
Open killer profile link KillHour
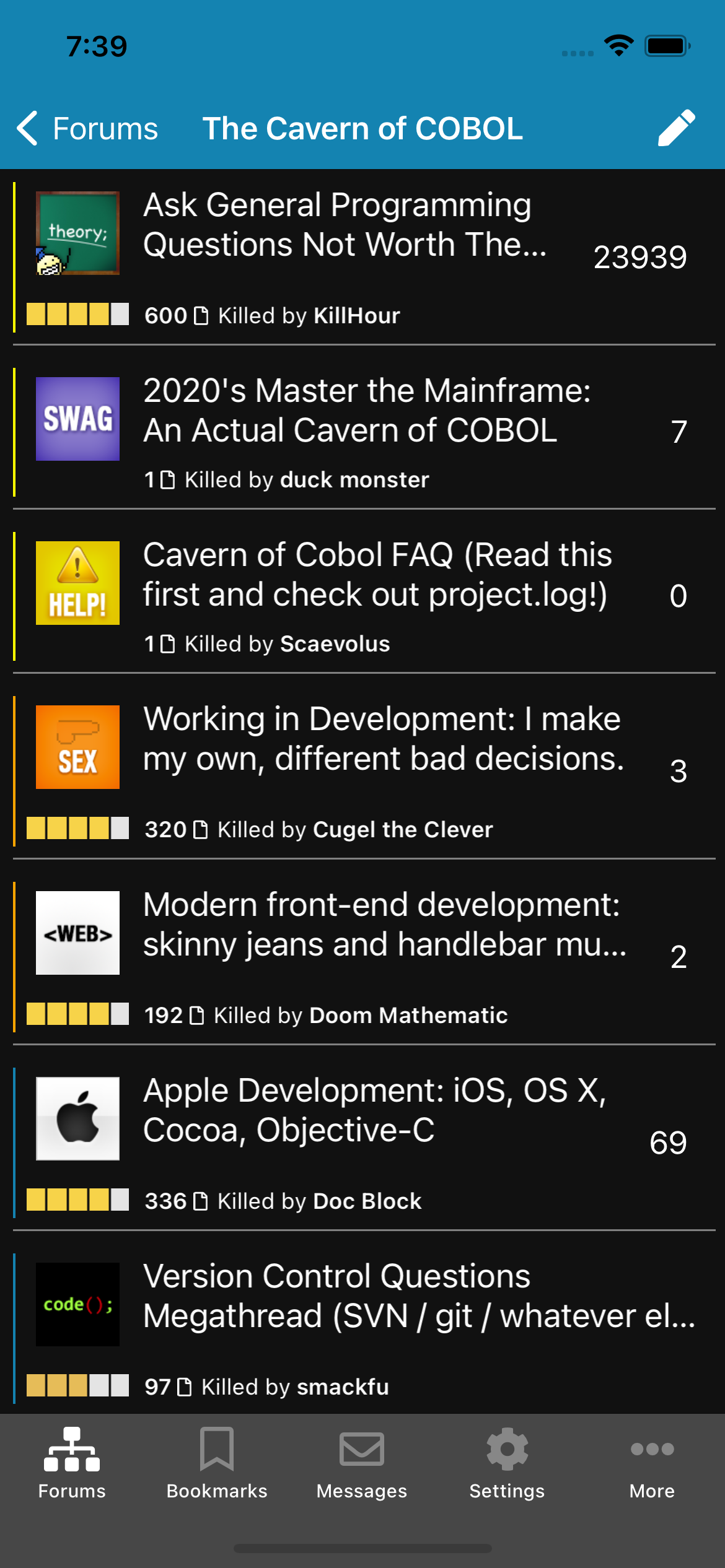coord(356,315)
